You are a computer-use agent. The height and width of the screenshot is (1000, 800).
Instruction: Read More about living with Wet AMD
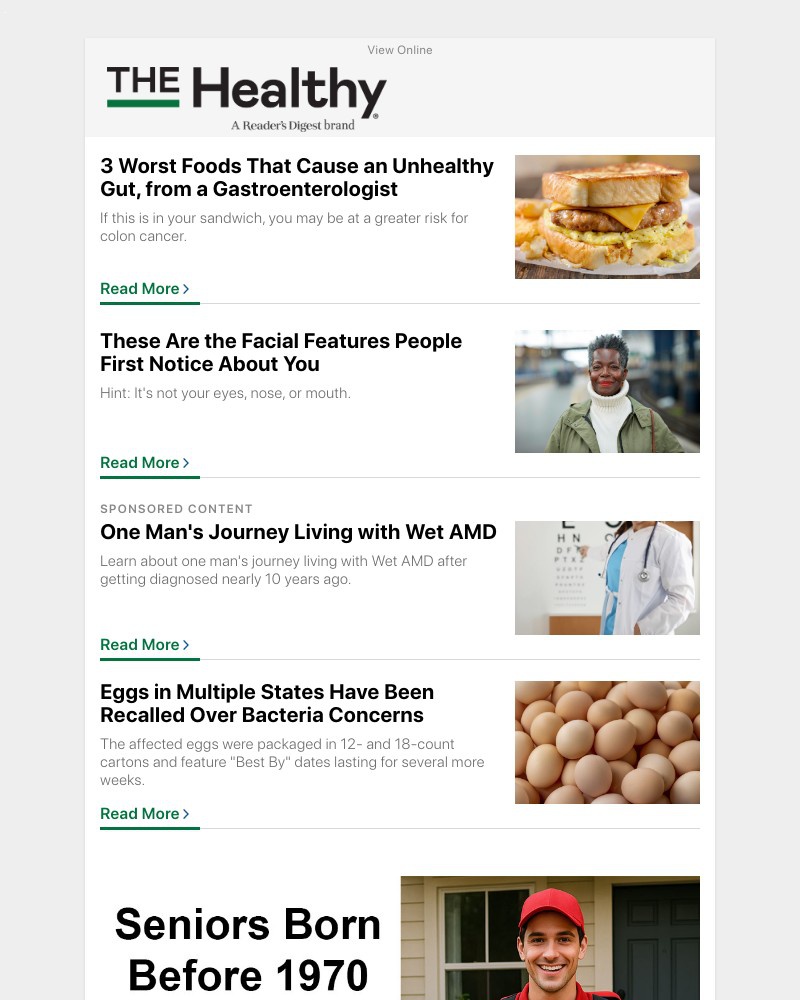140,644
